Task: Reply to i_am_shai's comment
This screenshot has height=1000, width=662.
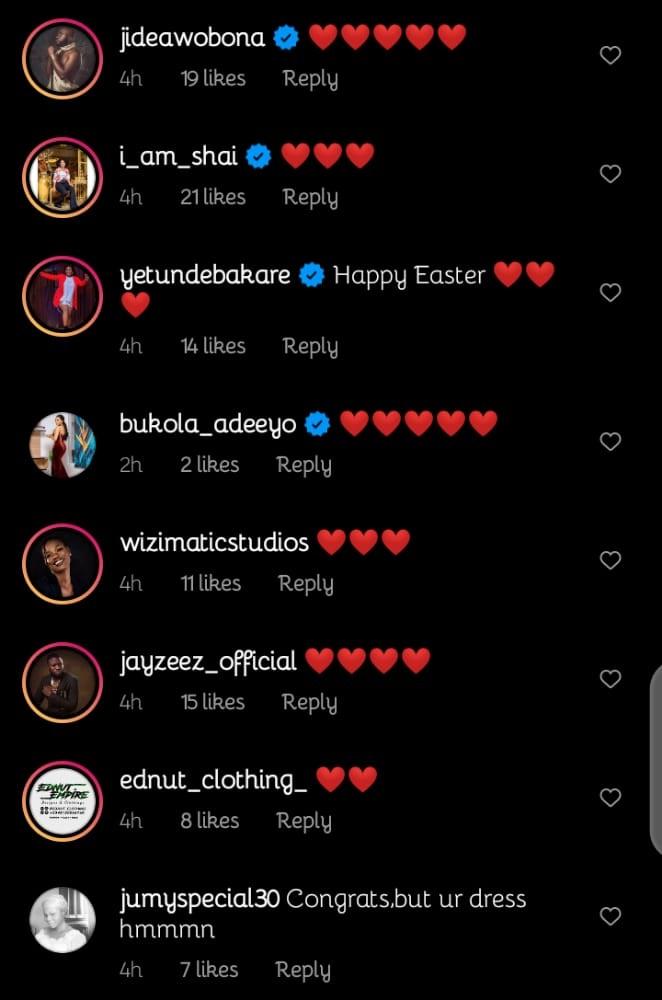Action: [310, 197]
